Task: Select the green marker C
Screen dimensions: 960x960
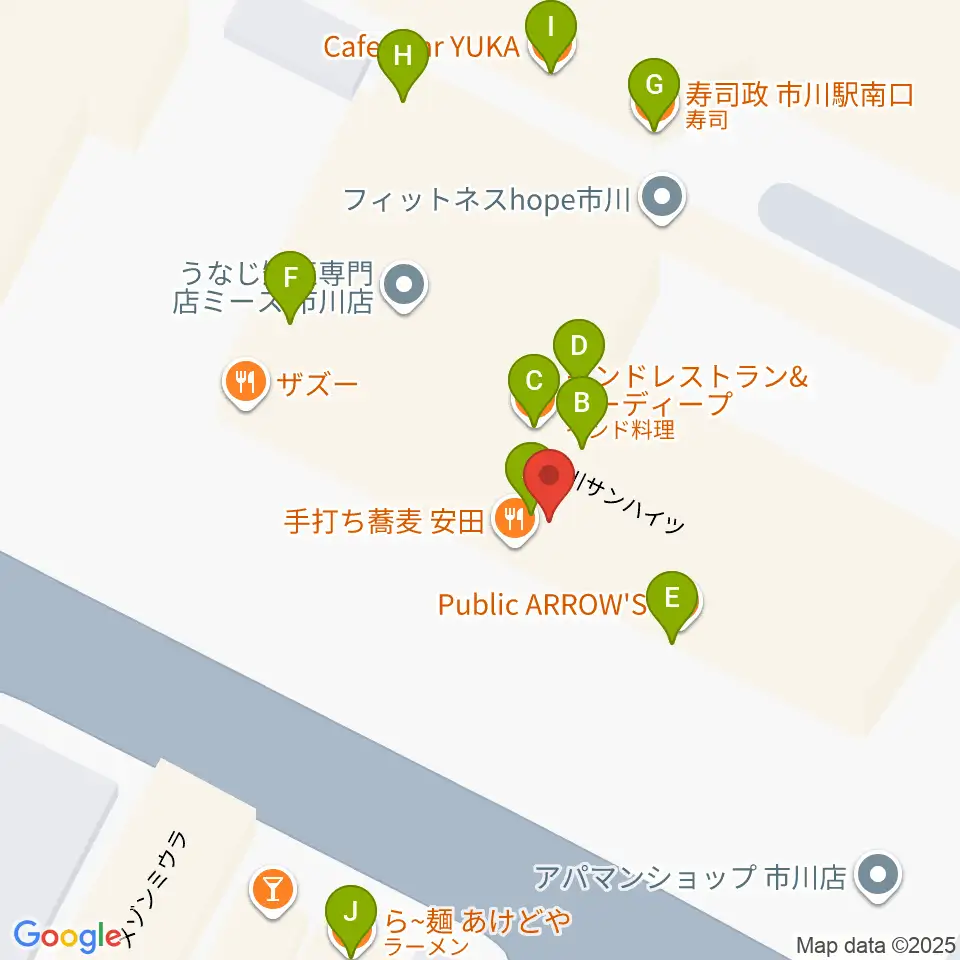Action: coord(533,388)
